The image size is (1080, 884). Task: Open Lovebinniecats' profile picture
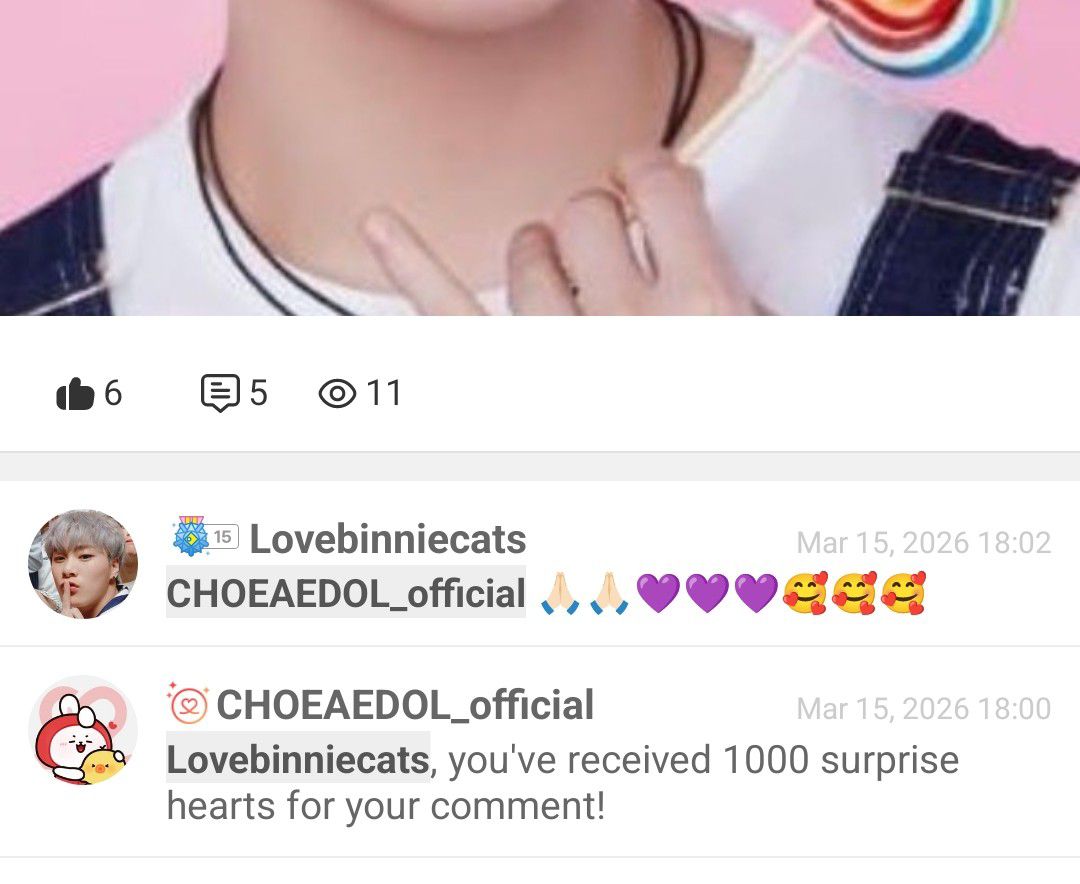(x=83, y=564)
